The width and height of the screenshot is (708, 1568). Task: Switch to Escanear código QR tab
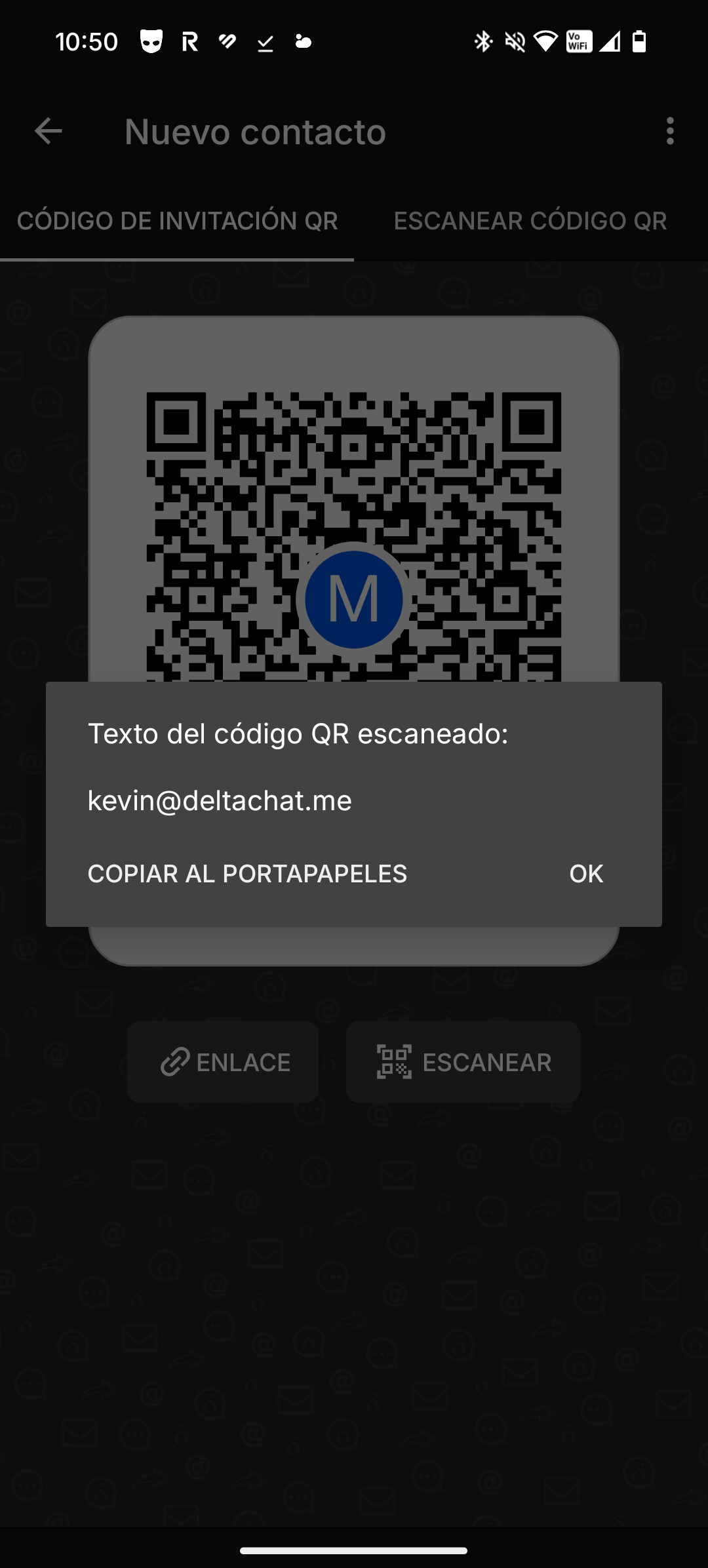click(530, 221)
